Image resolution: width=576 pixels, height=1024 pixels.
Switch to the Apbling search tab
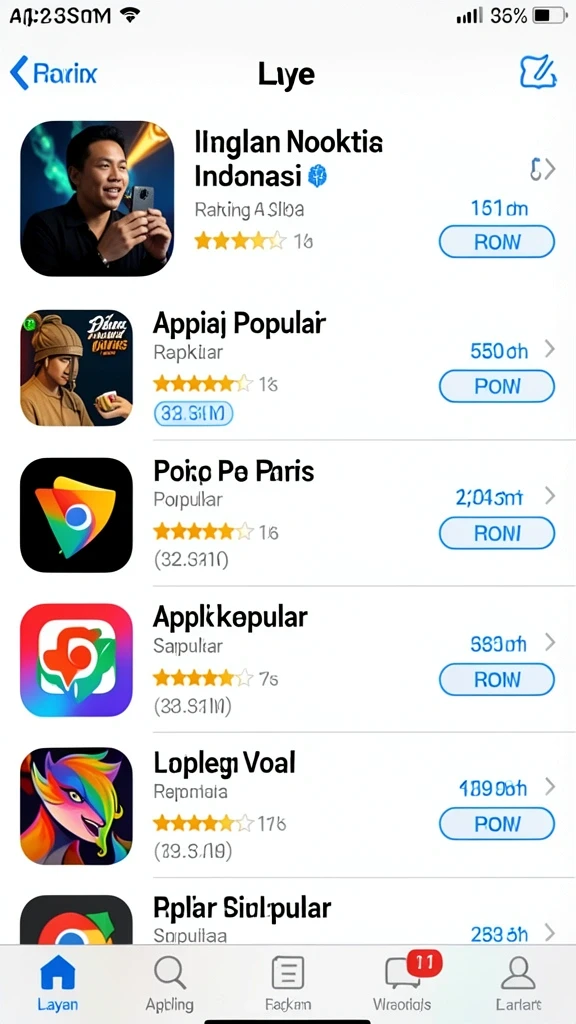[170, 983]
